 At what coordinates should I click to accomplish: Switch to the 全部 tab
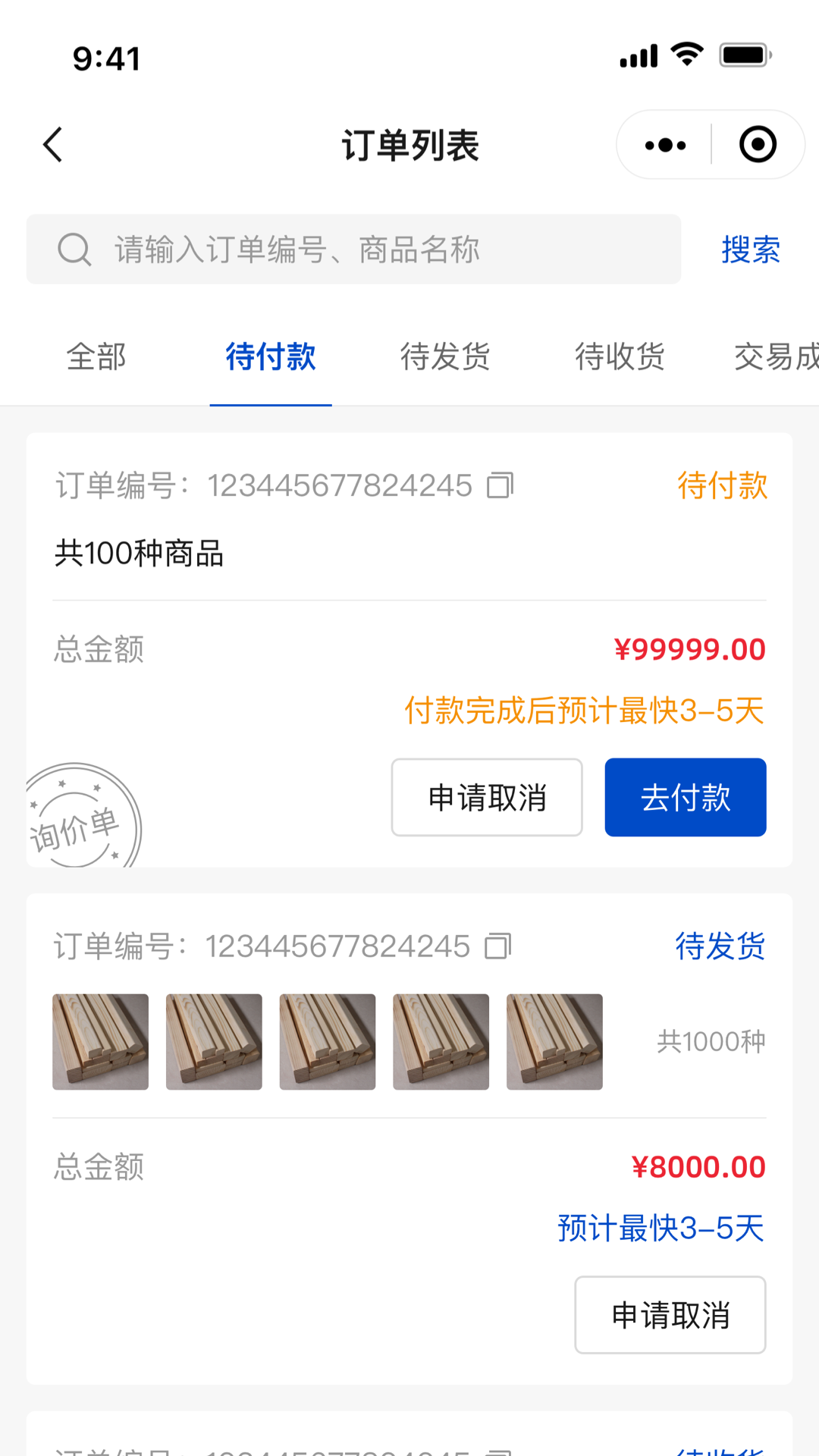96,356
